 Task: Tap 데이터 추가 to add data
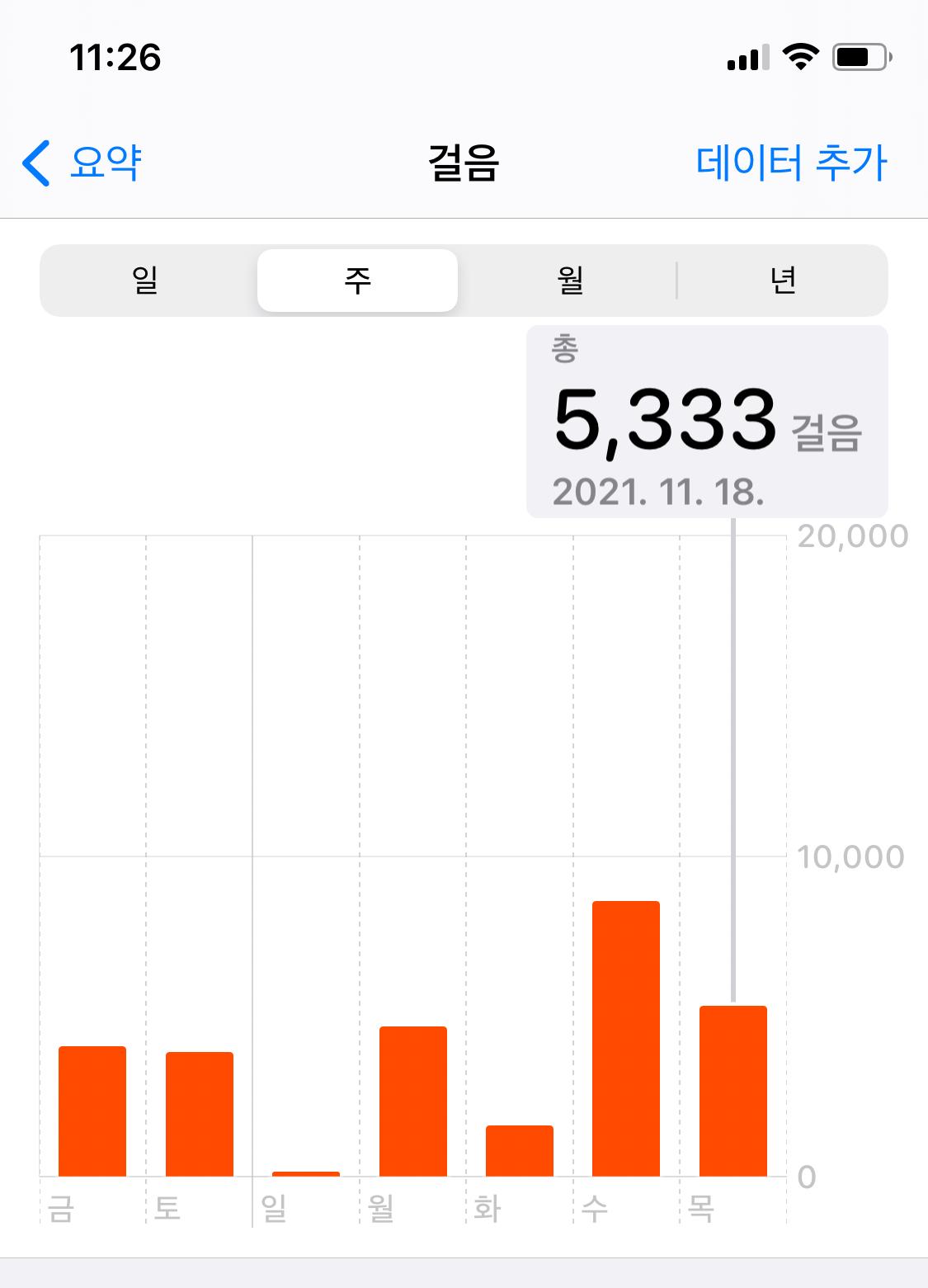[x=791, y=163]
